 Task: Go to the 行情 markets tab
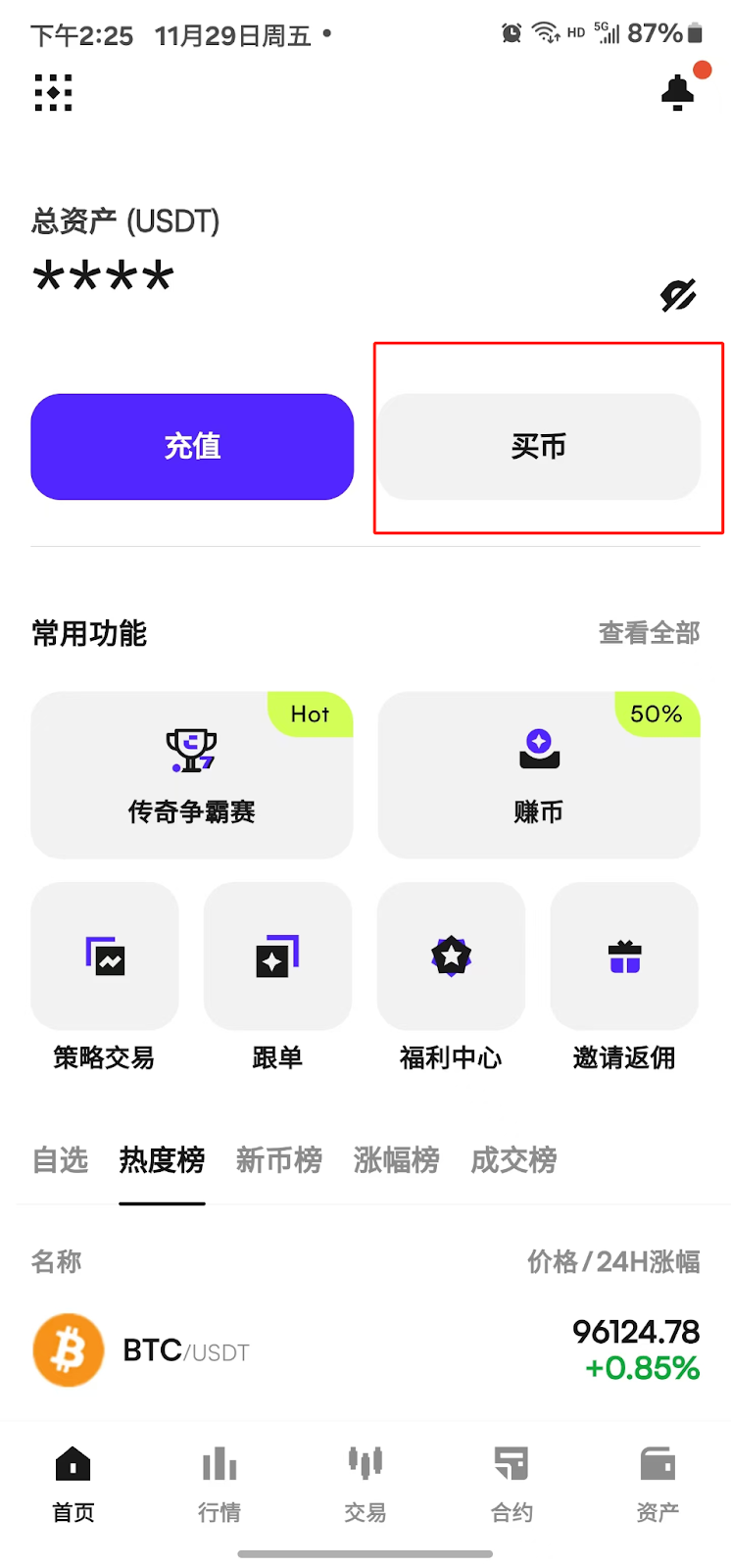219,1484
